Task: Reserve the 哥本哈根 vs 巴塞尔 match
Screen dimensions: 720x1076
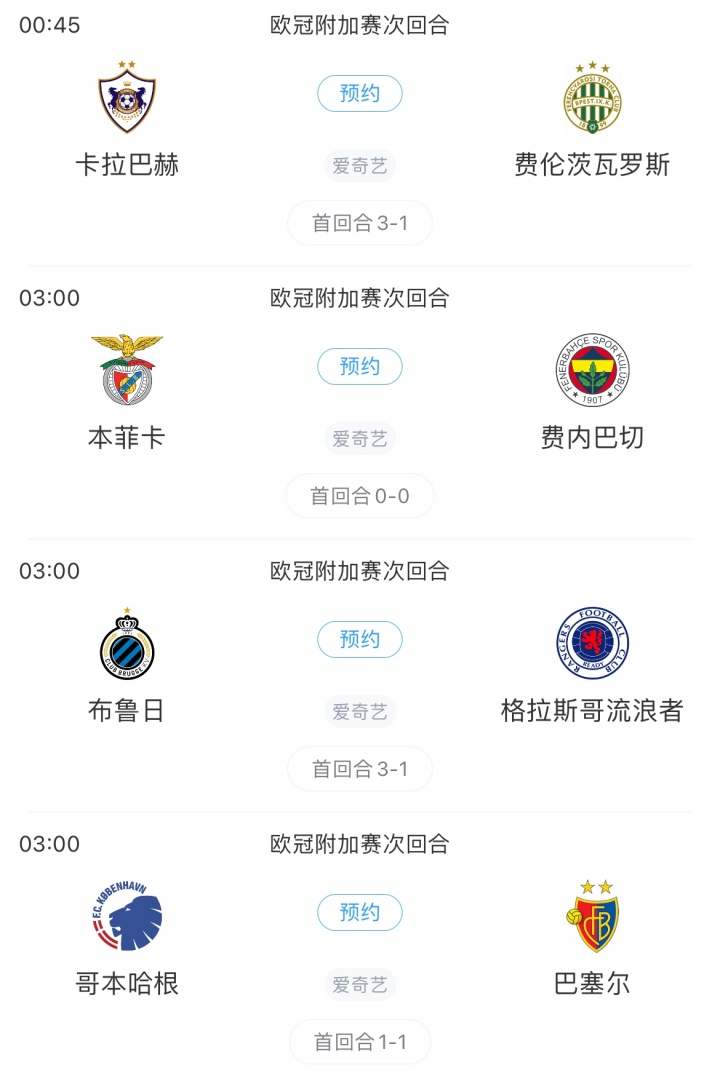Action: 360,913
